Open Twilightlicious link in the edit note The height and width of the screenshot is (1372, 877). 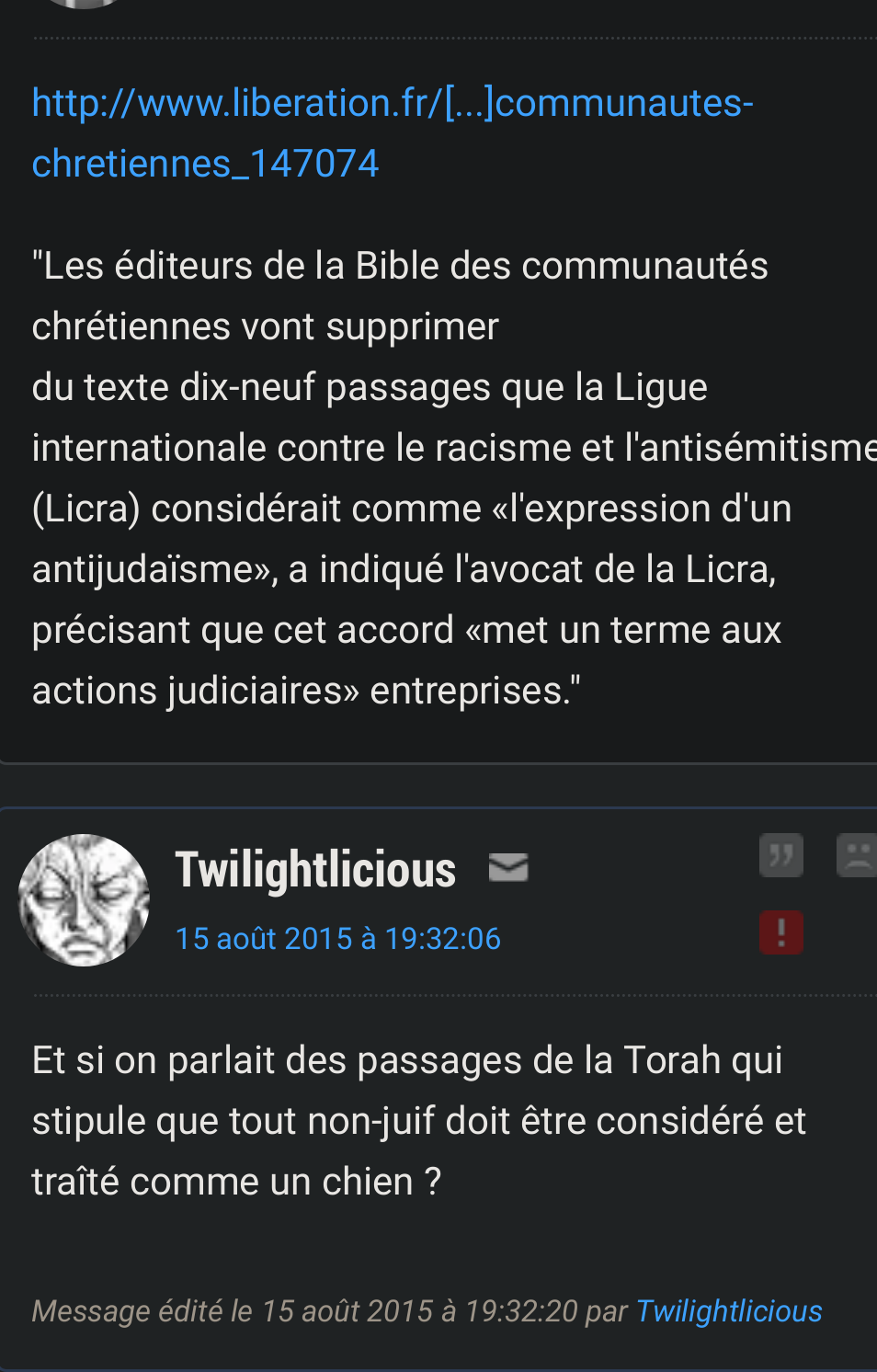click(728, 1310)
